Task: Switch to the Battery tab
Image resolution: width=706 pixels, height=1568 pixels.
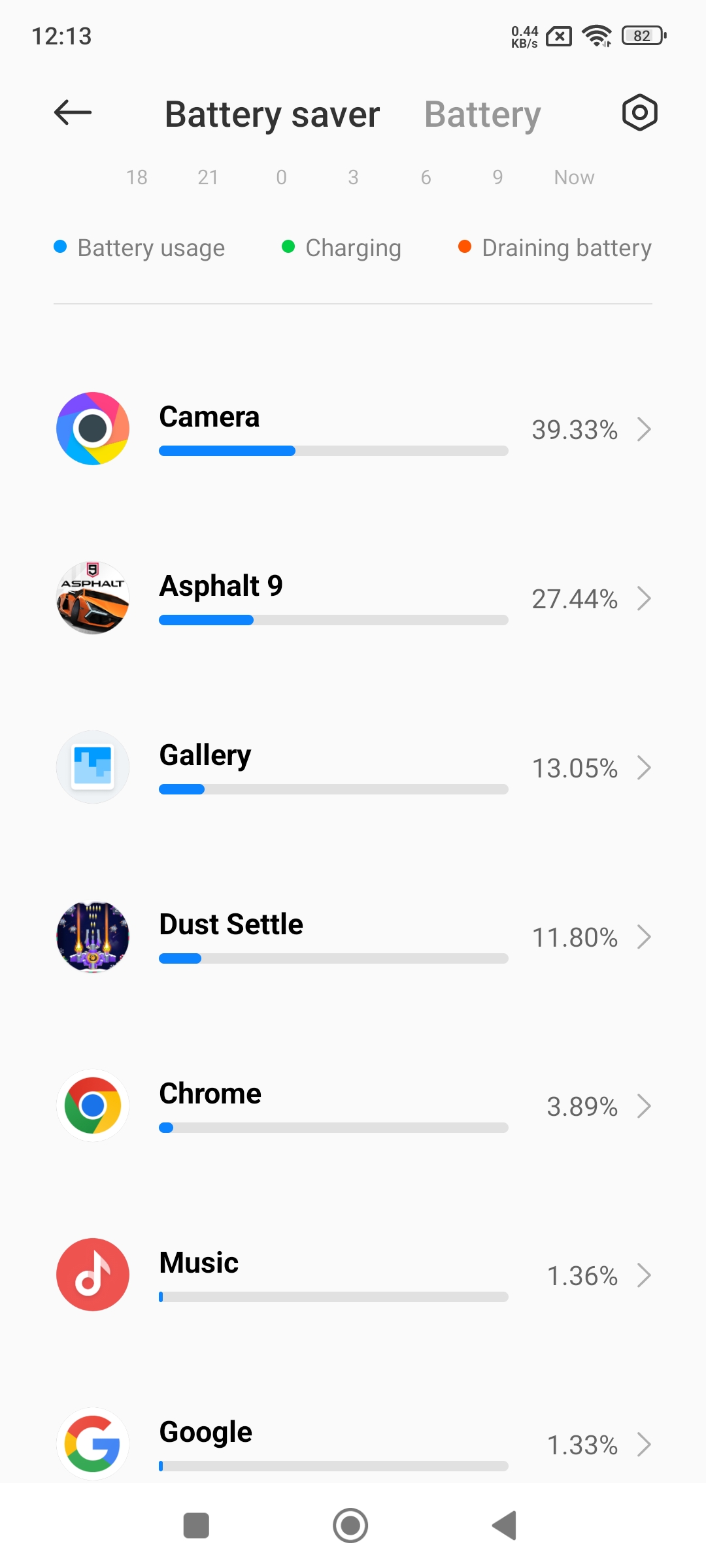Action: pos(482,115)
